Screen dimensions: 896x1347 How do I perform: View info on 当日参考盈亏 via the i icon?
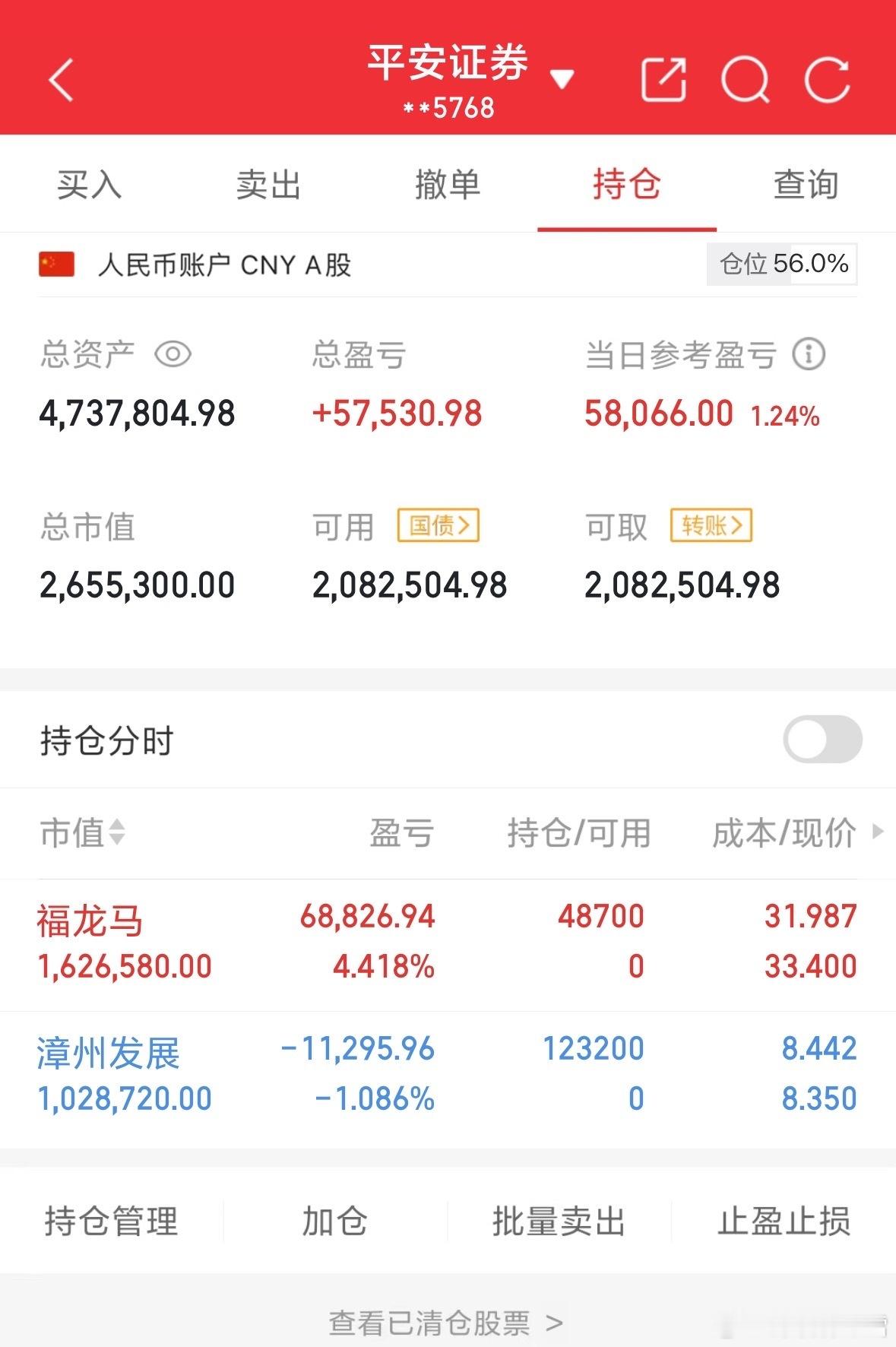pos(807,354)
